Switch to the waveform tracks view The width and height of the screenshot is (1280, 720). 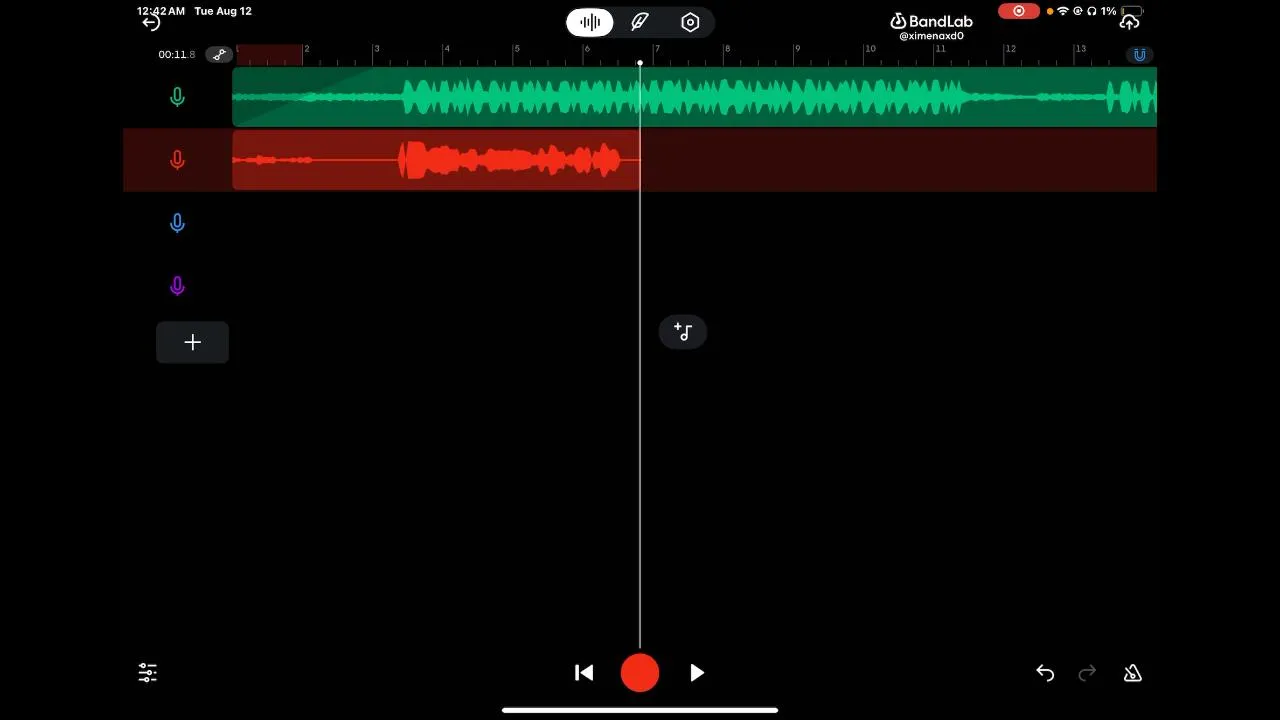pos(590,22)
